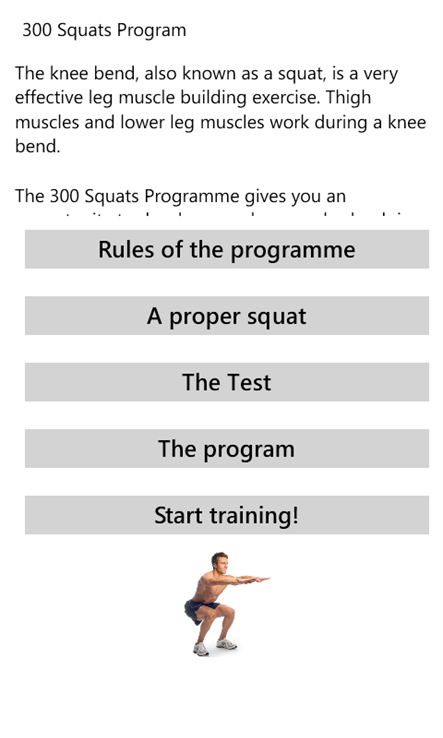Image resolution: width=443 pixels, height=738 pixels.
Task: Open The Test section
Action: 226,382
